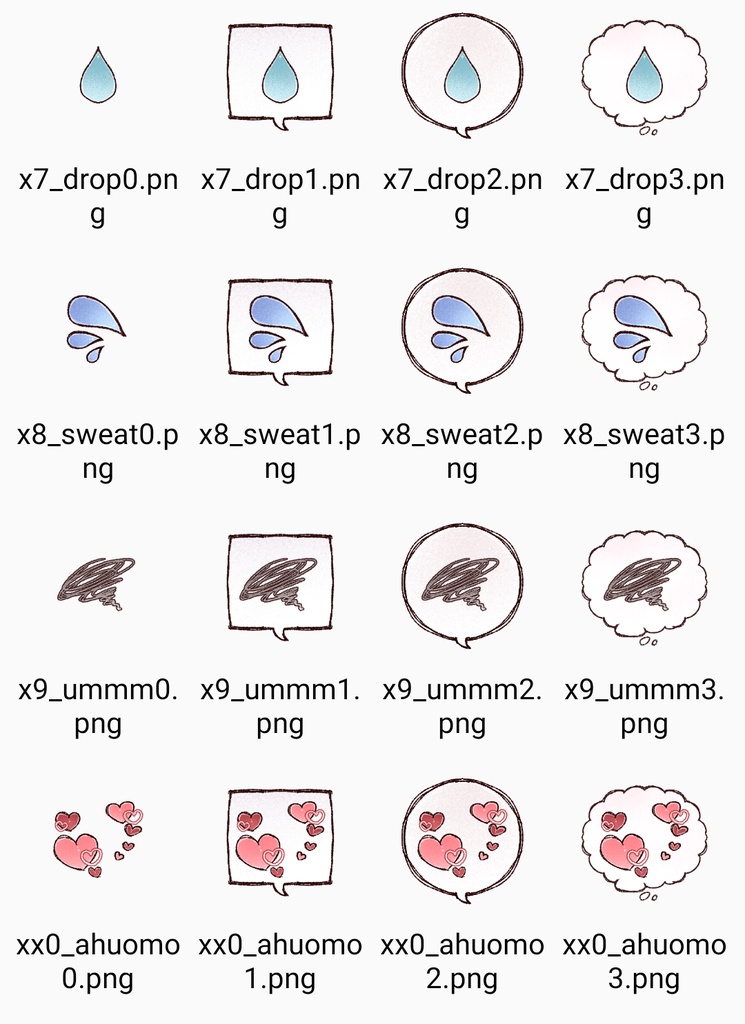Open x8_sweat2.png

(462, 329)
